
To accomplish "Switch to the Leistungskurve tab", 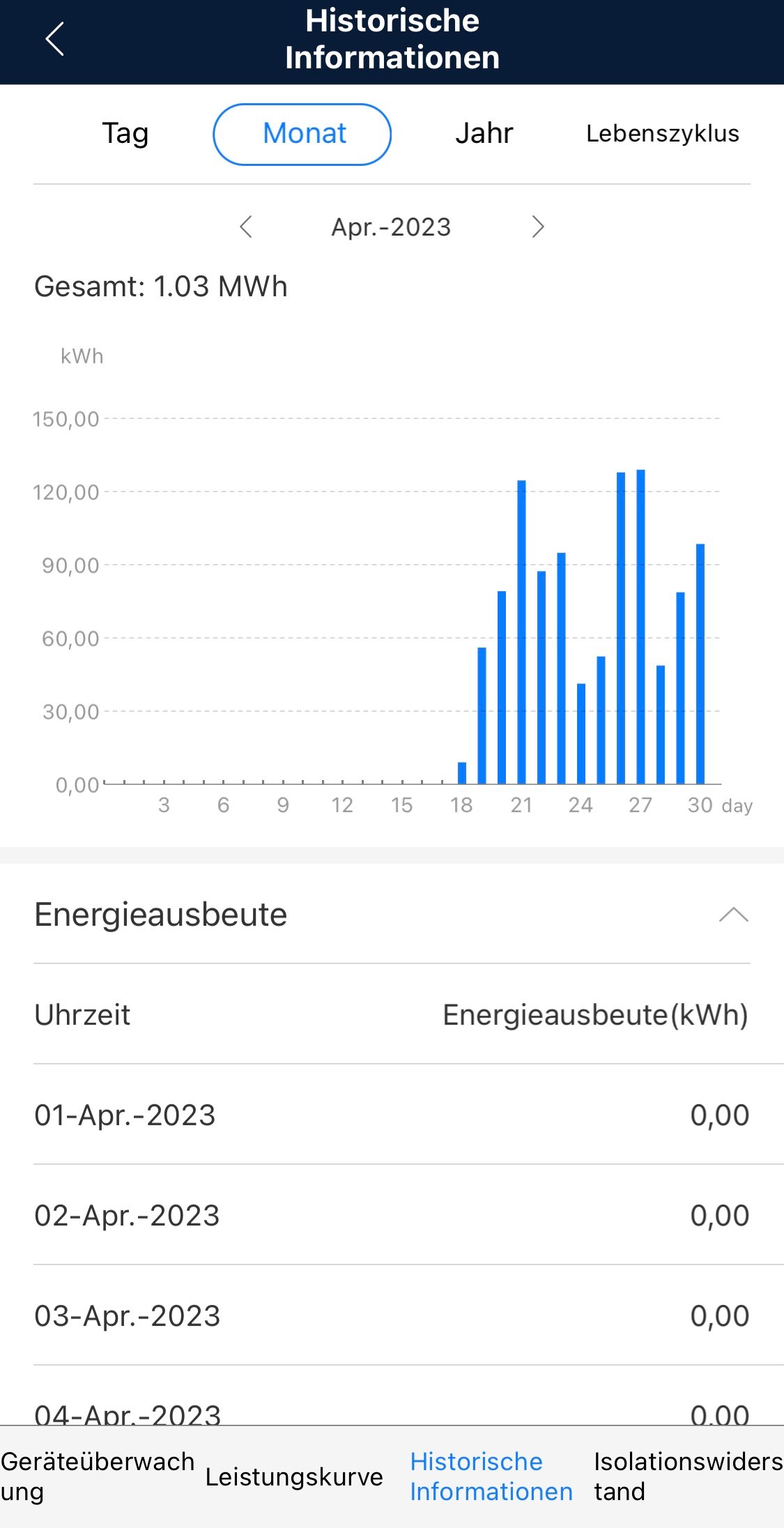I will [x=294, y=1476].
